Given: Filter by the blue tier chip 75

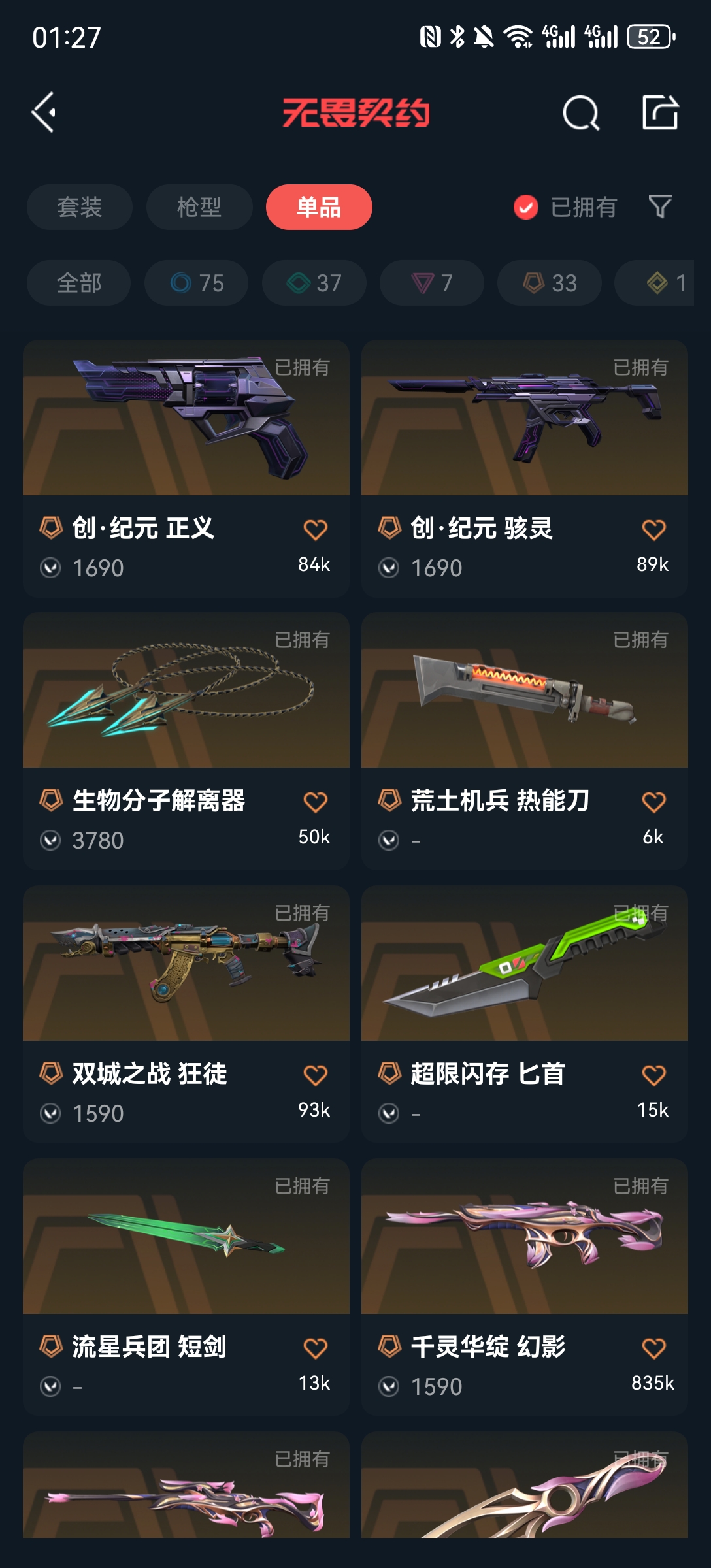Looking at the screenshot, I should [197, 283].
